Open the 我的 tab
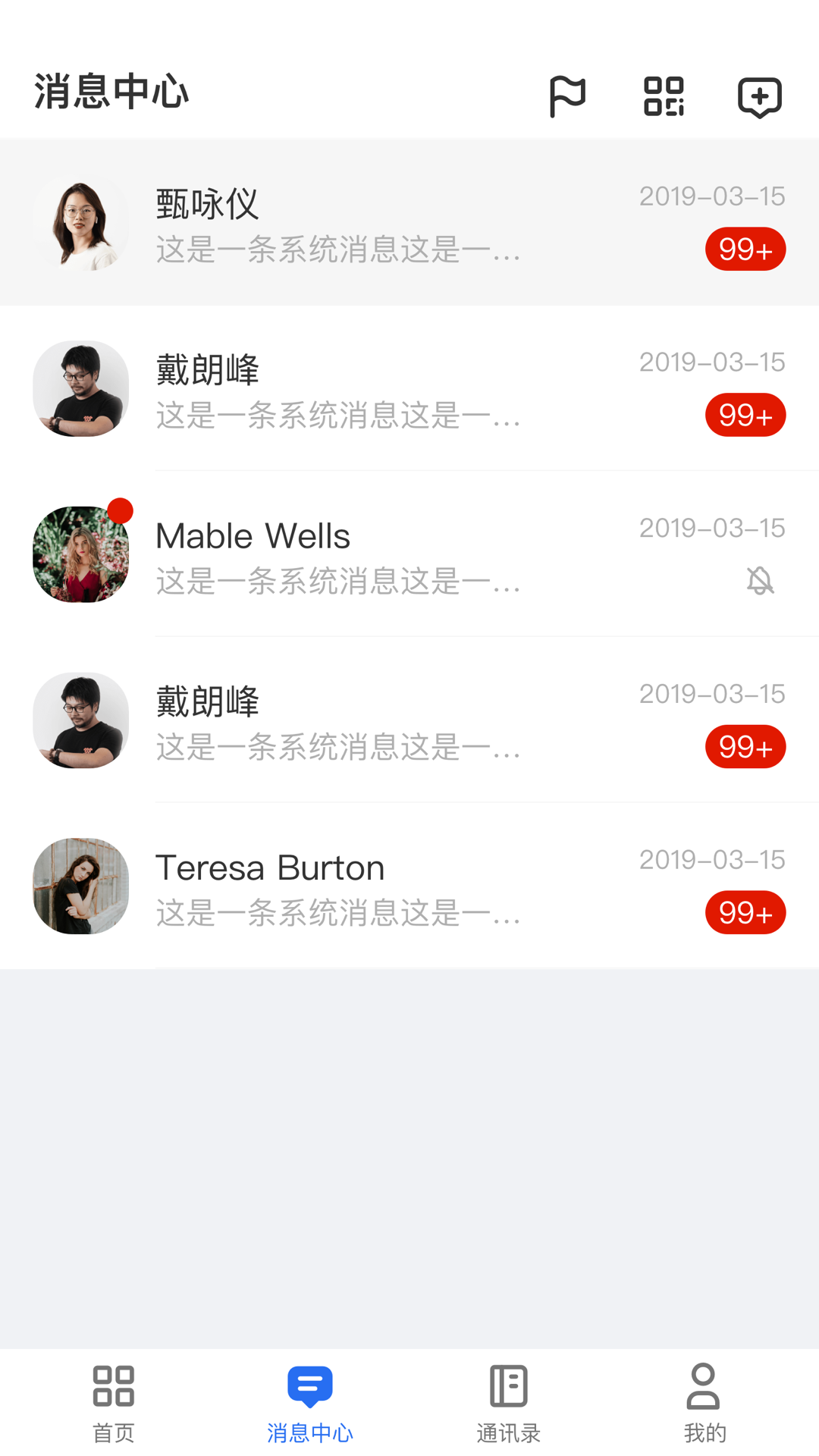Screen dimensions: 819x1456 click(x=704, y=1403)
